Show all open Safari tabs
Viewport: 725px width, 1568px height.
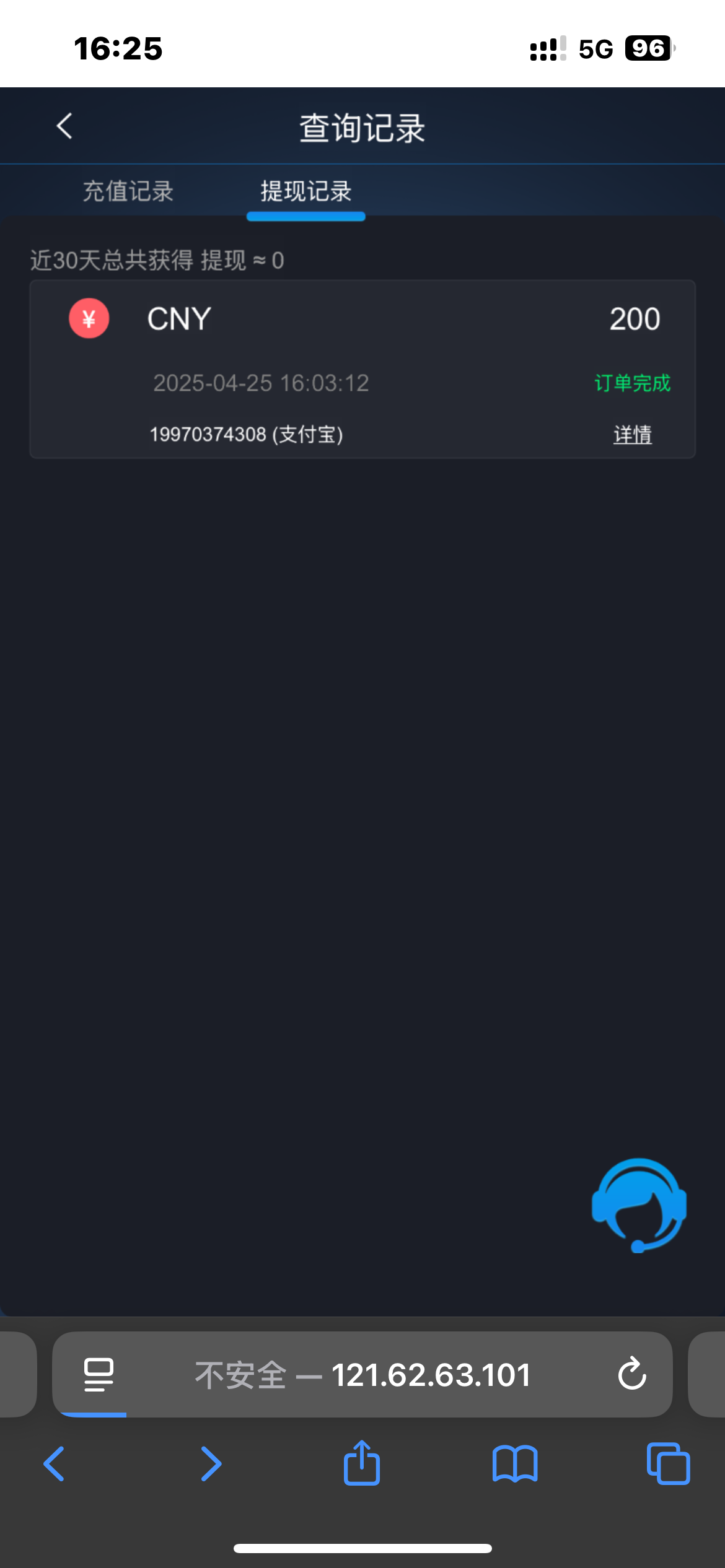[x=668, y=1463]
